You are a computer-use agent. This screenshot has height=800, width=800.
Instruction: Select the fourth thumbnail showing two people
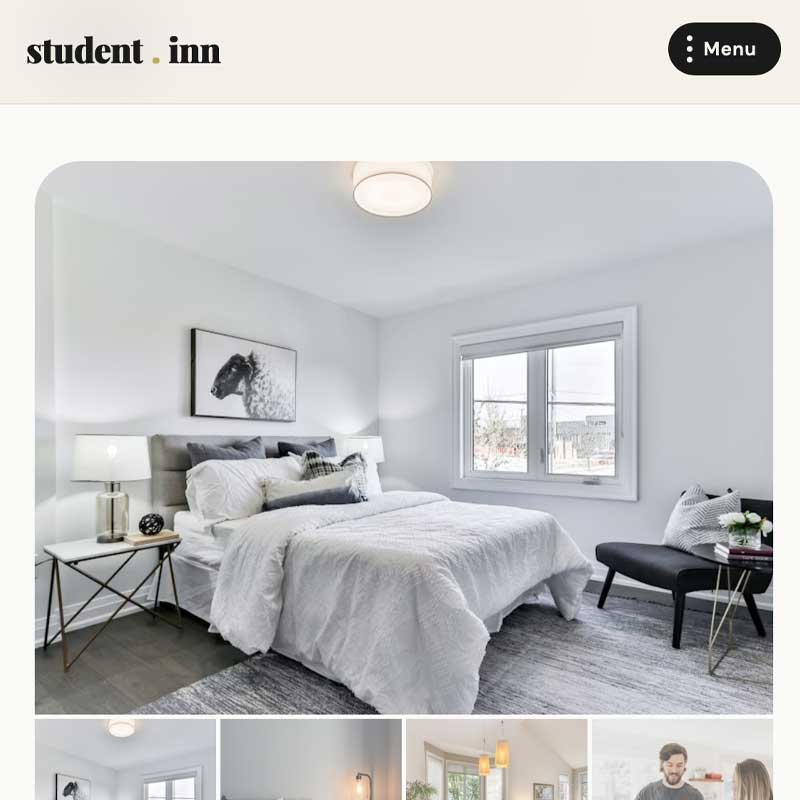tap(682, 760)
